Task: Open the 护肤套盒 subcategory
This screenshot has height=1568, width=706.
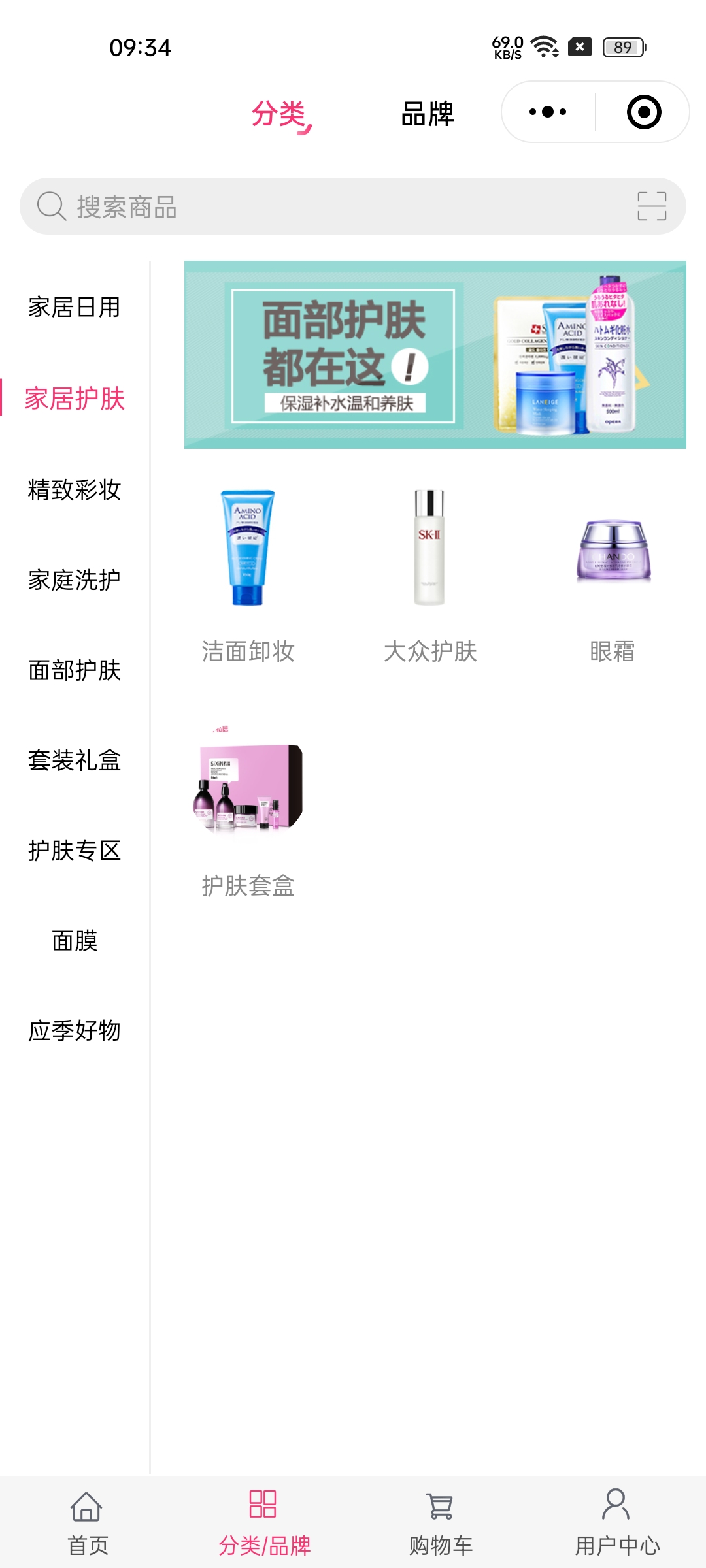Action: tap(248, 810)
